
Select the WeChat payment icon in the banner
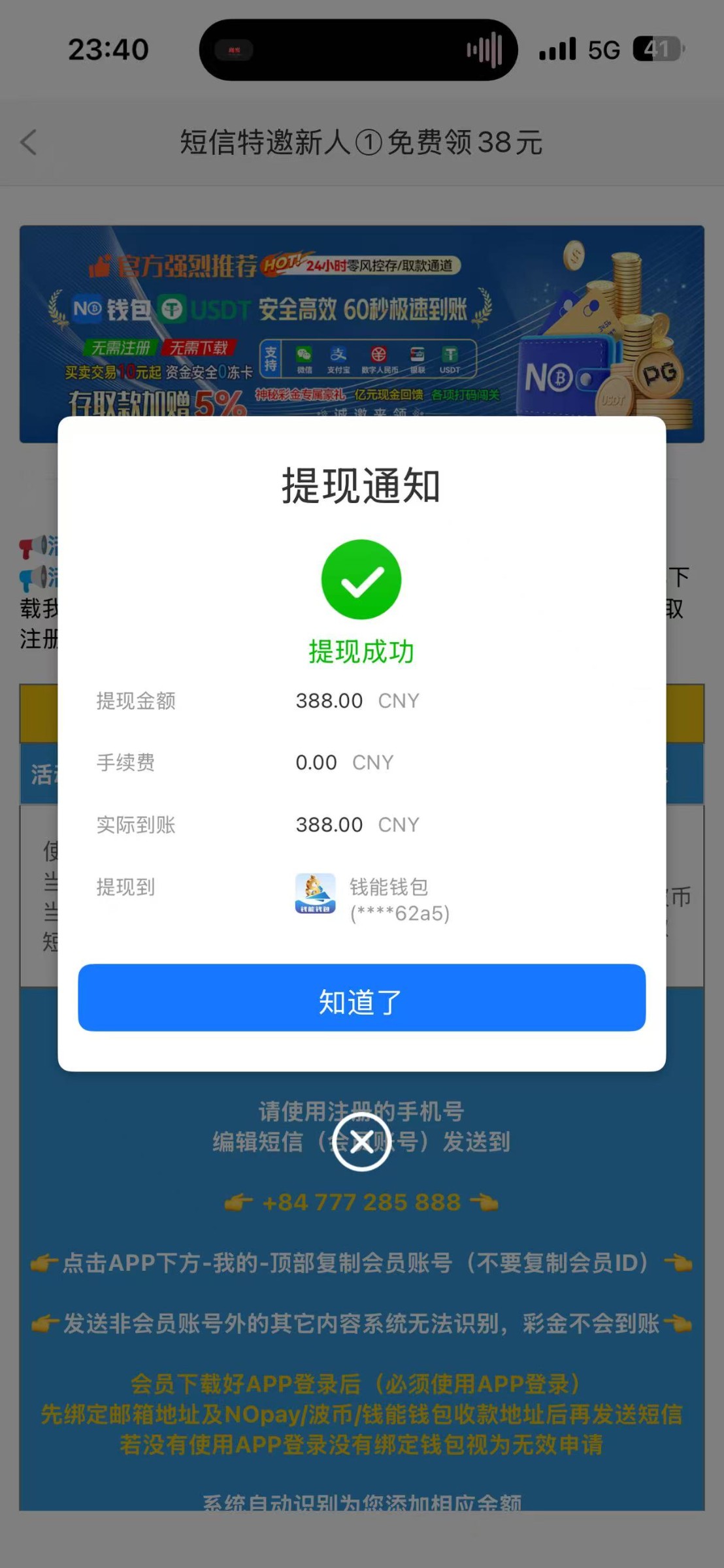tap(304, 355)
